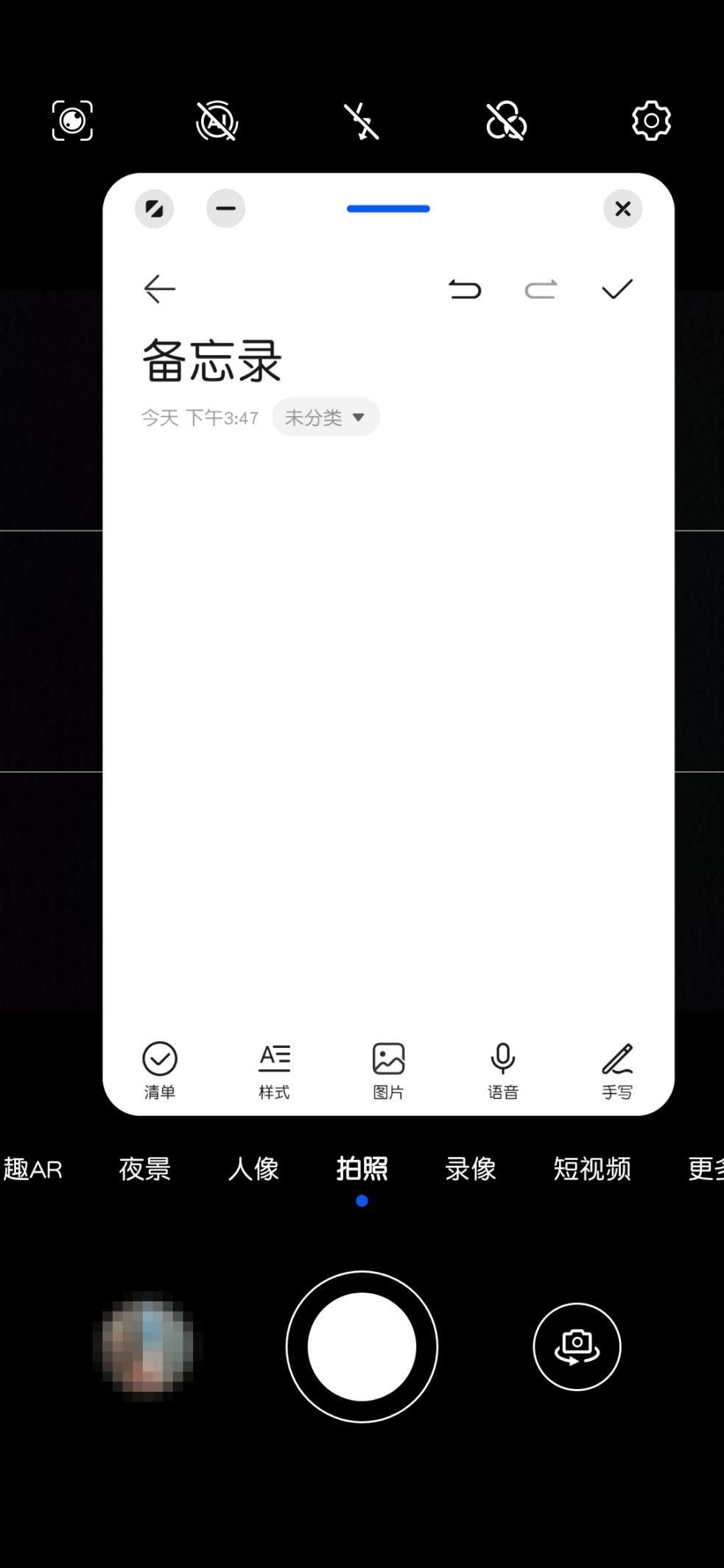The height and width of the screenshot is (1568, 724).
Task: Close the floating memo window
Action: click(x=622, y=209)
